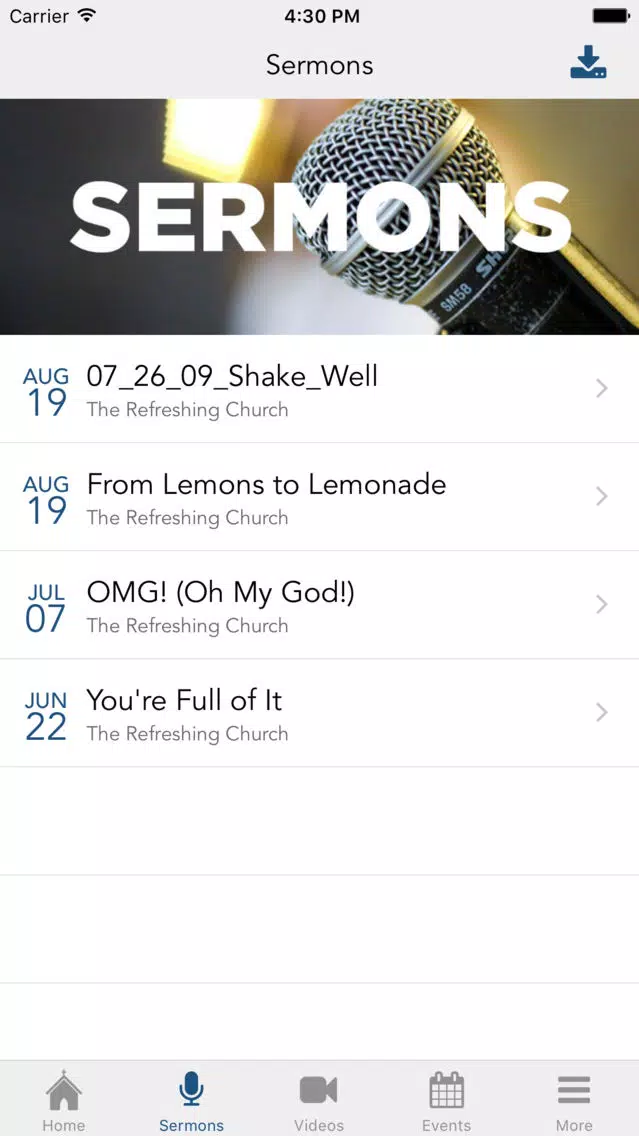Image resolution: width=639 pixels, height=1136 pixels.
Task: Switch to the Events tab
Action: click(x=446, y=1100)
